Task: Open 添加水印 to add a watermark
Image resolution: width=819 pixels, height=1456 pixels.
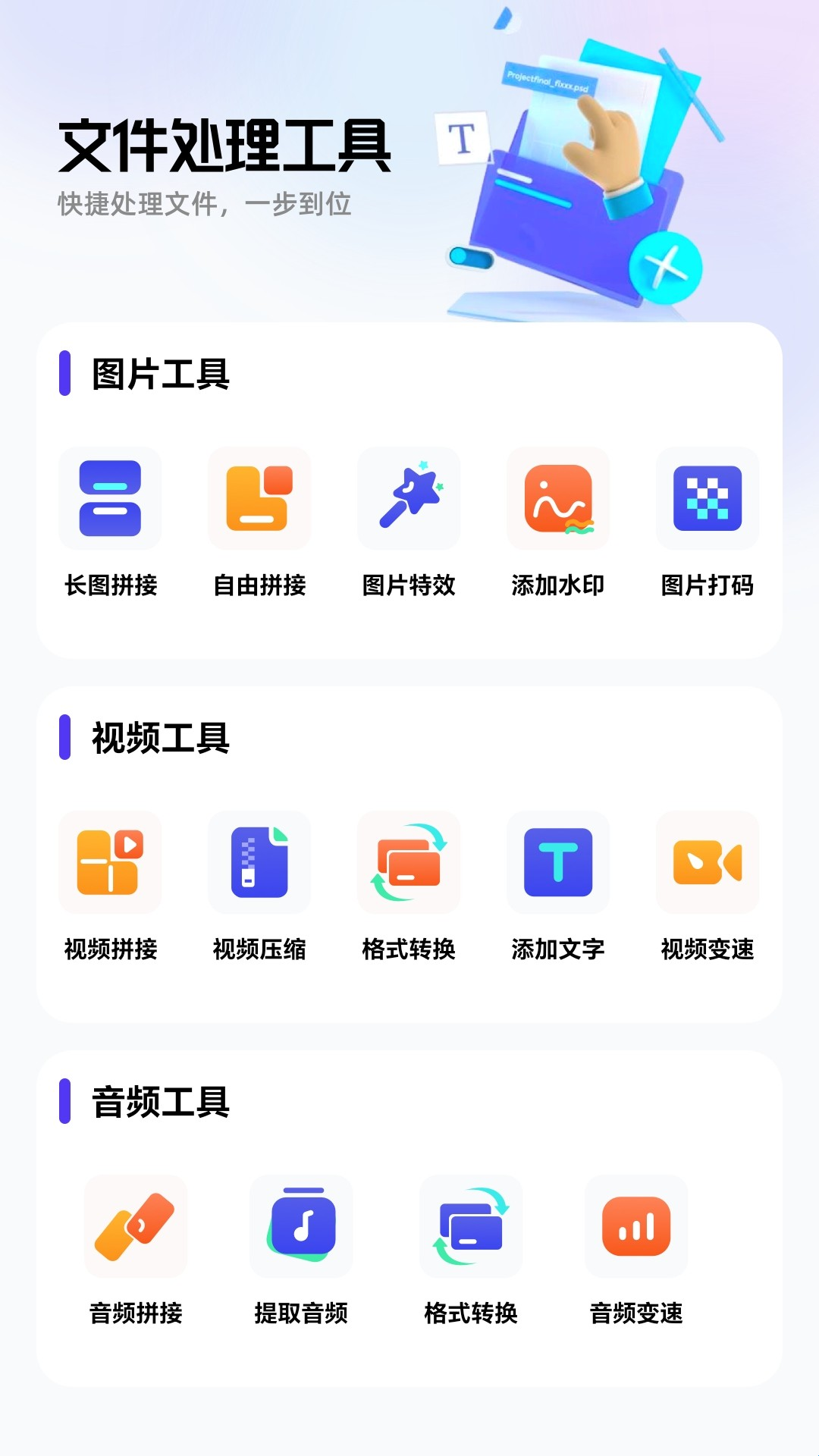Action: pos(558,499)
